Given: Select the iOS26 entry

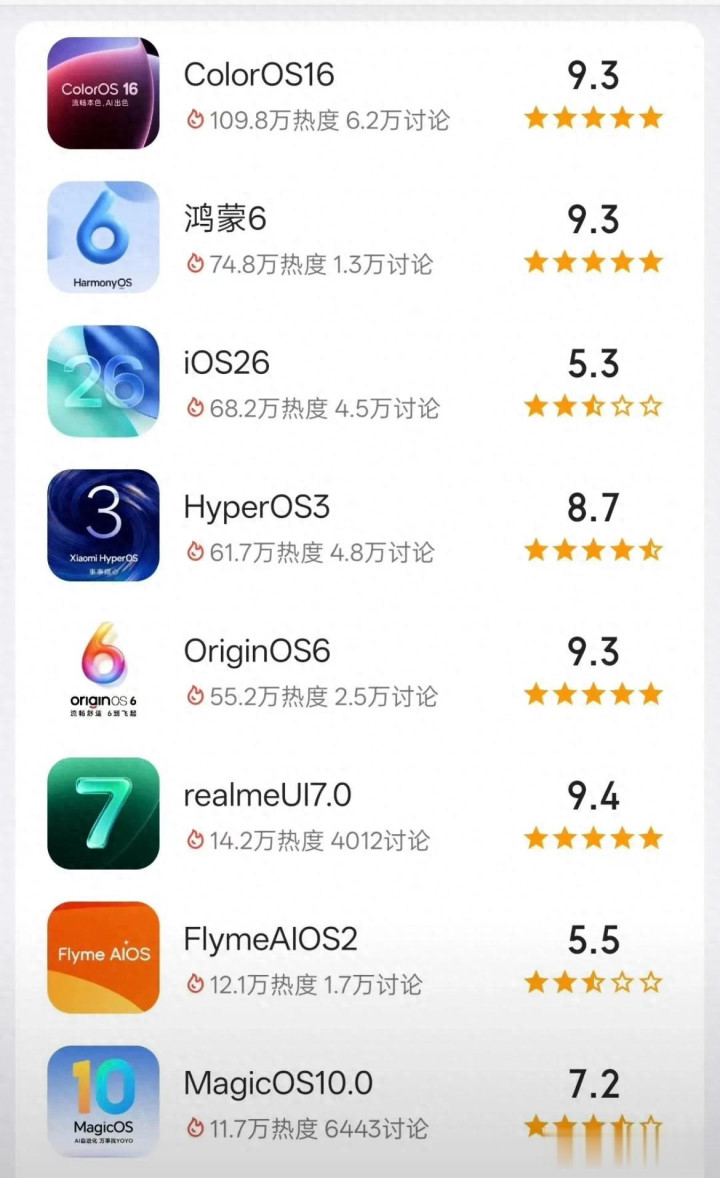Looking at the screenshot, I should click(x=227, y=363).
